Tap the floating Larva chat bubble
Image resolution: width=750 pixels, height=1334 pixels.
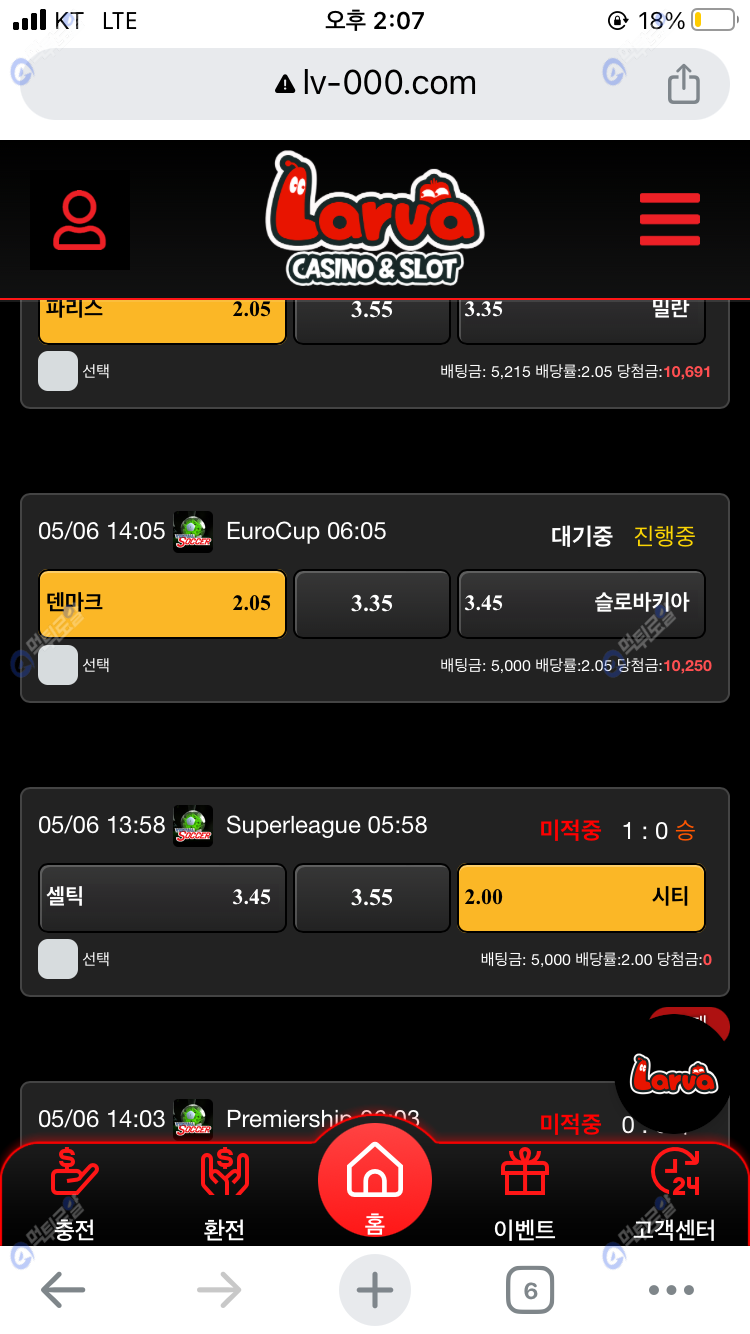pos(673,1075)
